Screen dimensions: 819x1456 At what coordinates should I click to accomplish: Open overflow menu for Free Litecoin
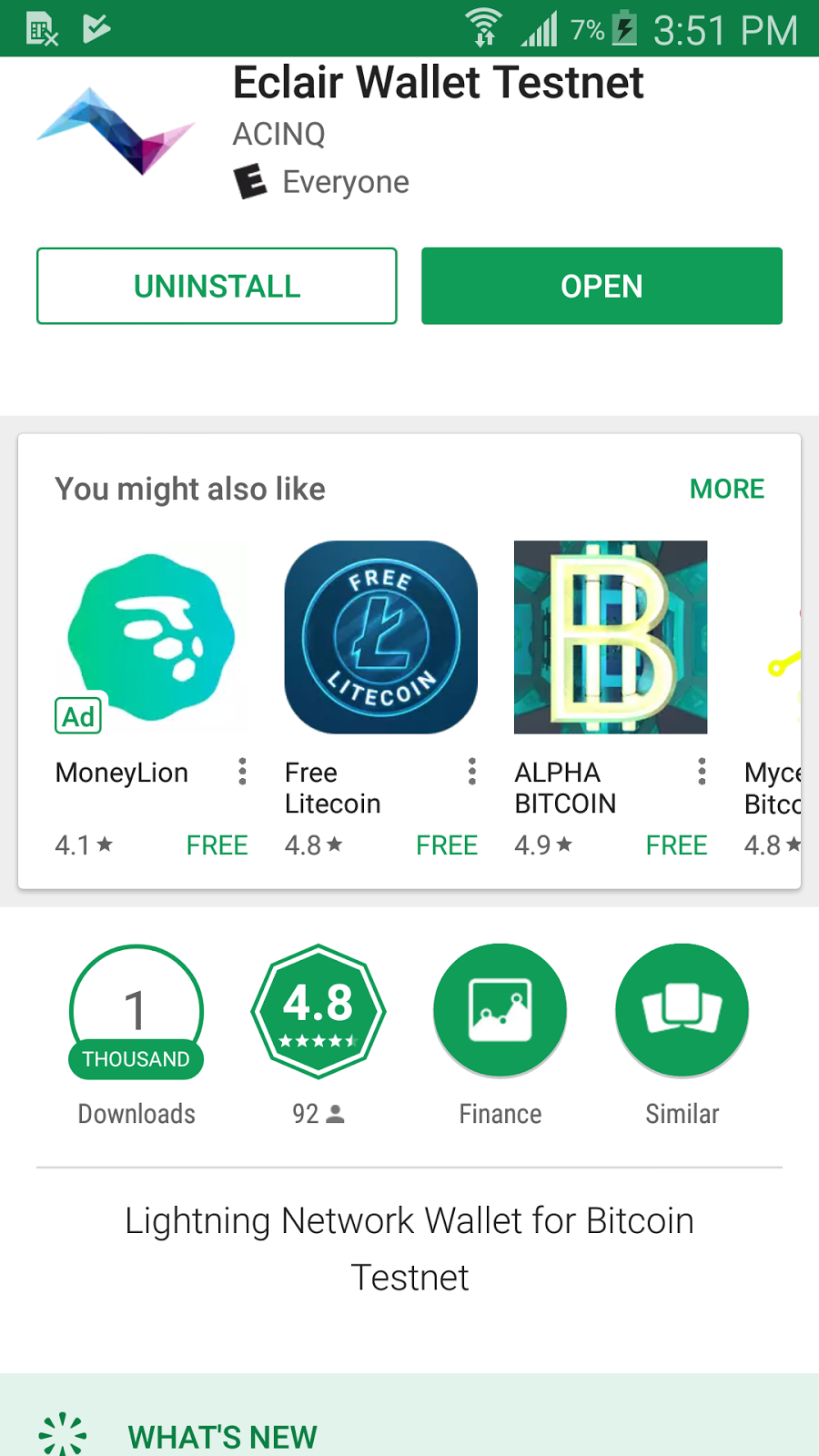(471, 772)
